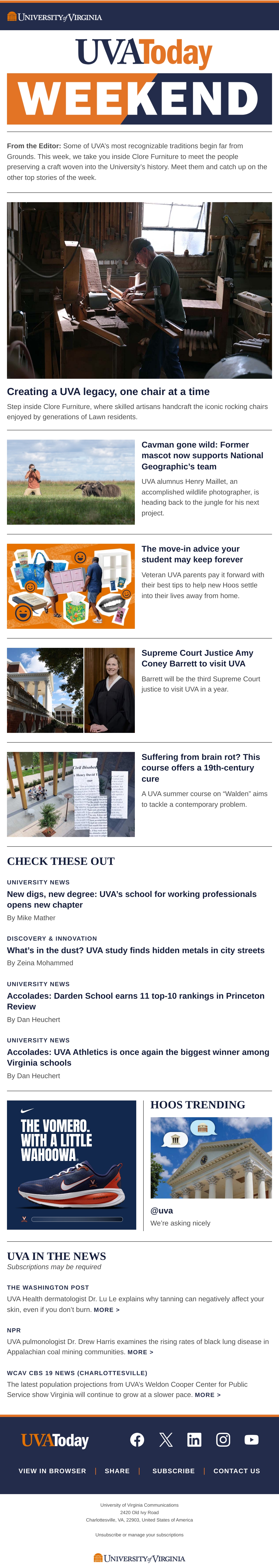Open the UVA Facebook page icon
The image size is (279, 1568).
pyautogui.click(x=137, y=1440)
